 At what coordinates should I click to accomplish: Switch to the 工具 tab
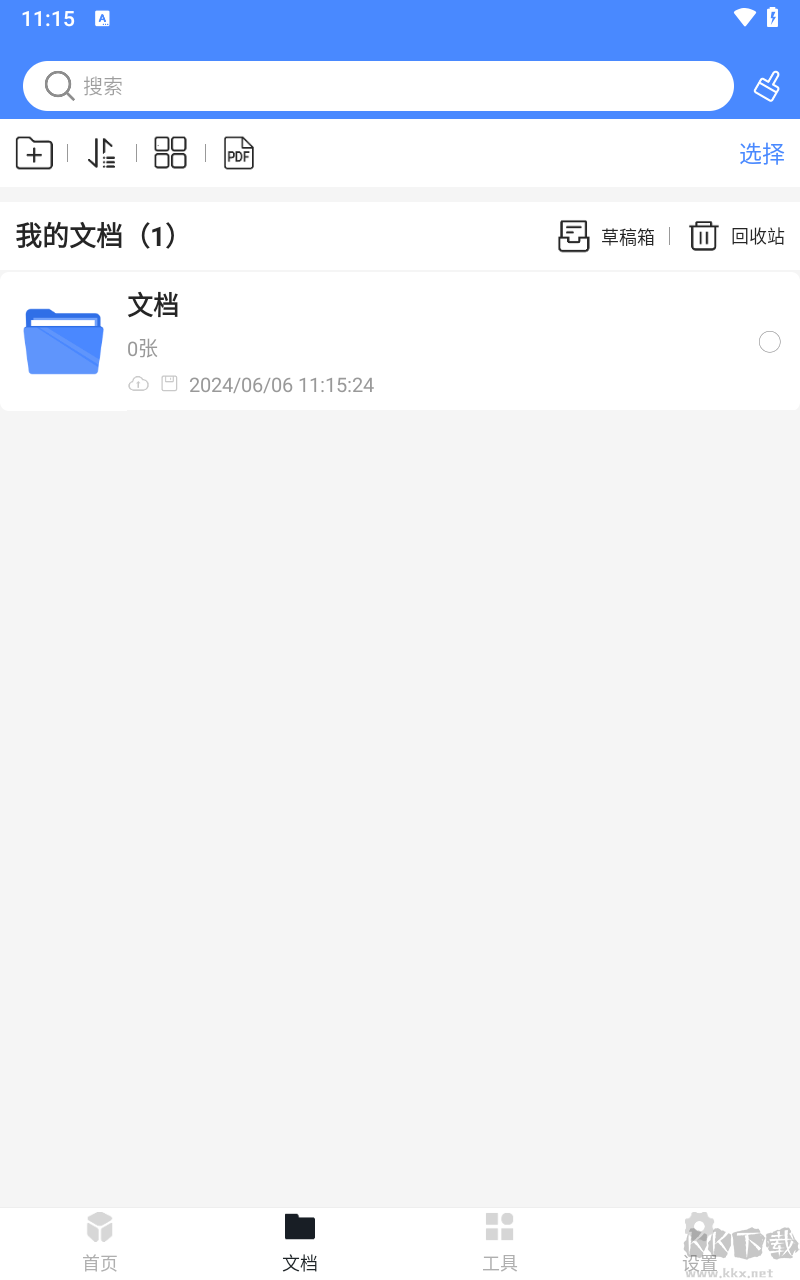tap(499, 1241)
